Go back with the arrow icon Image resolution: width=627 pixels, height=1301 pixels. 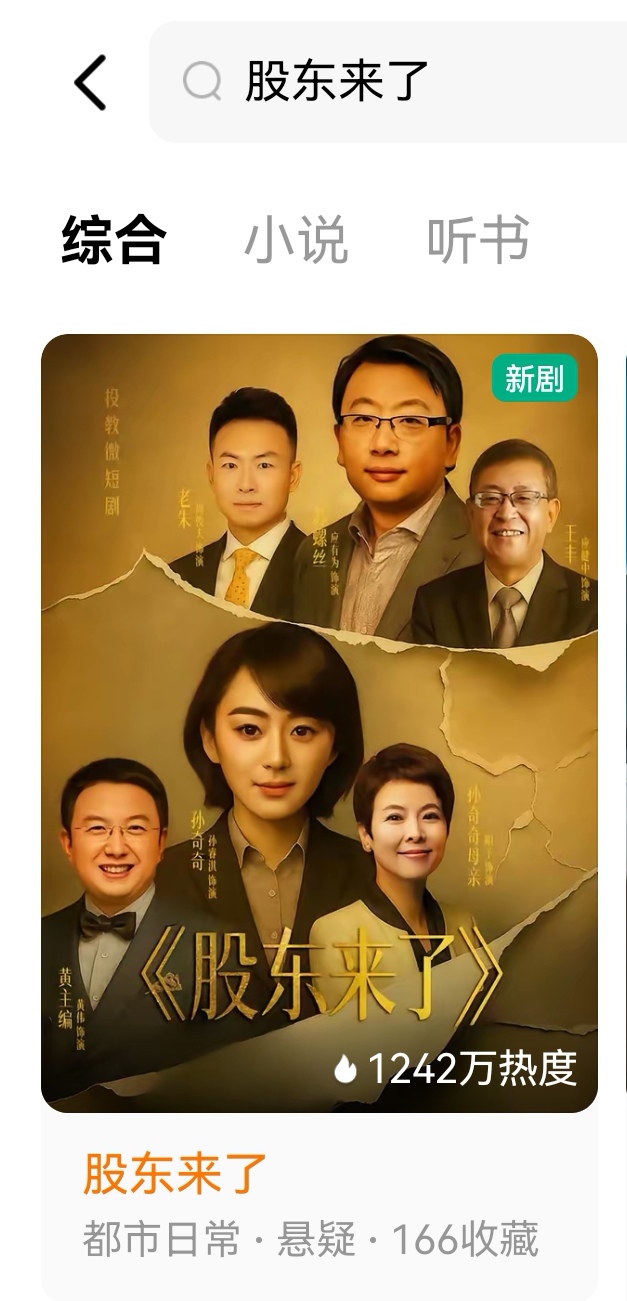click(x=90, y=82)
